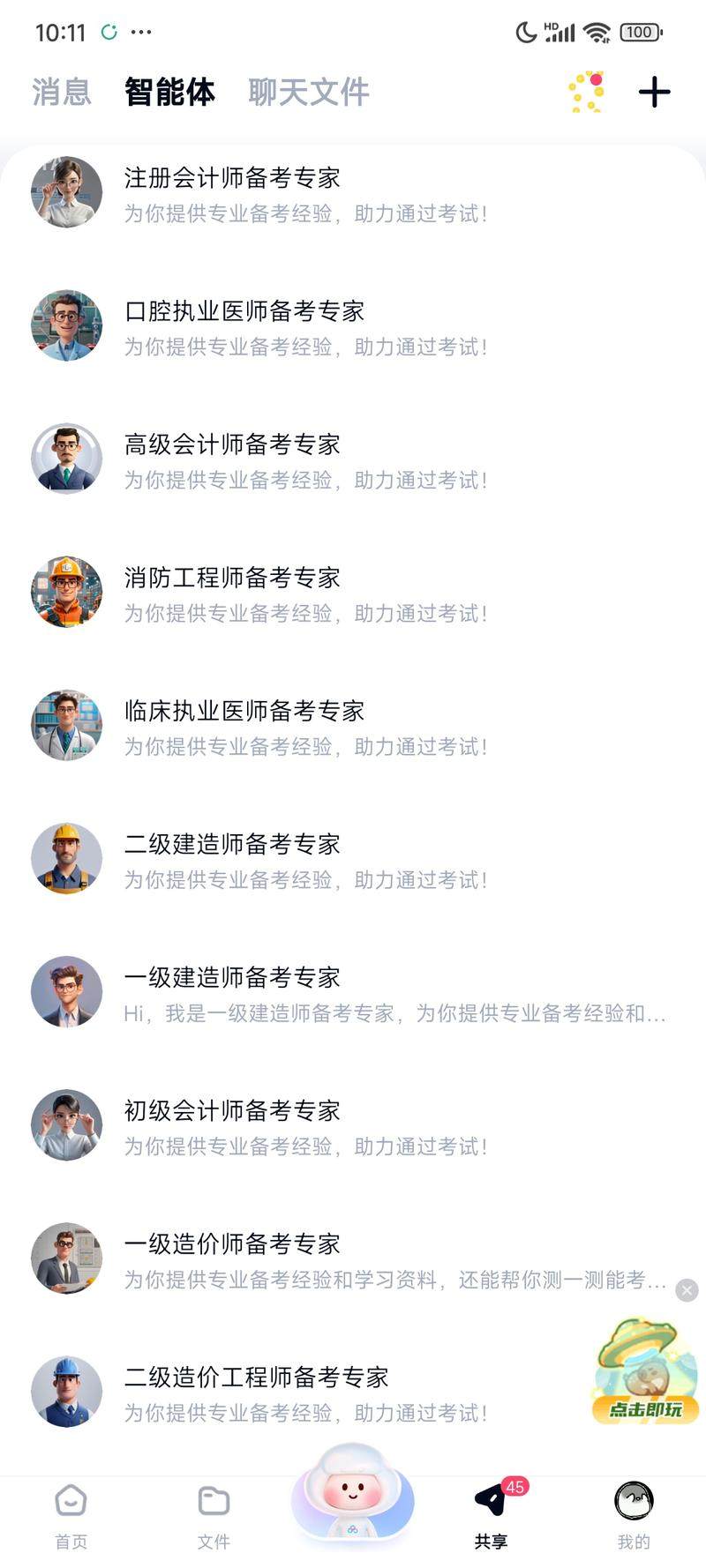Dismiss the floating 点击即玩 widget
Viewport: 706px width, 1568px height.
[x=687, y=1290]
